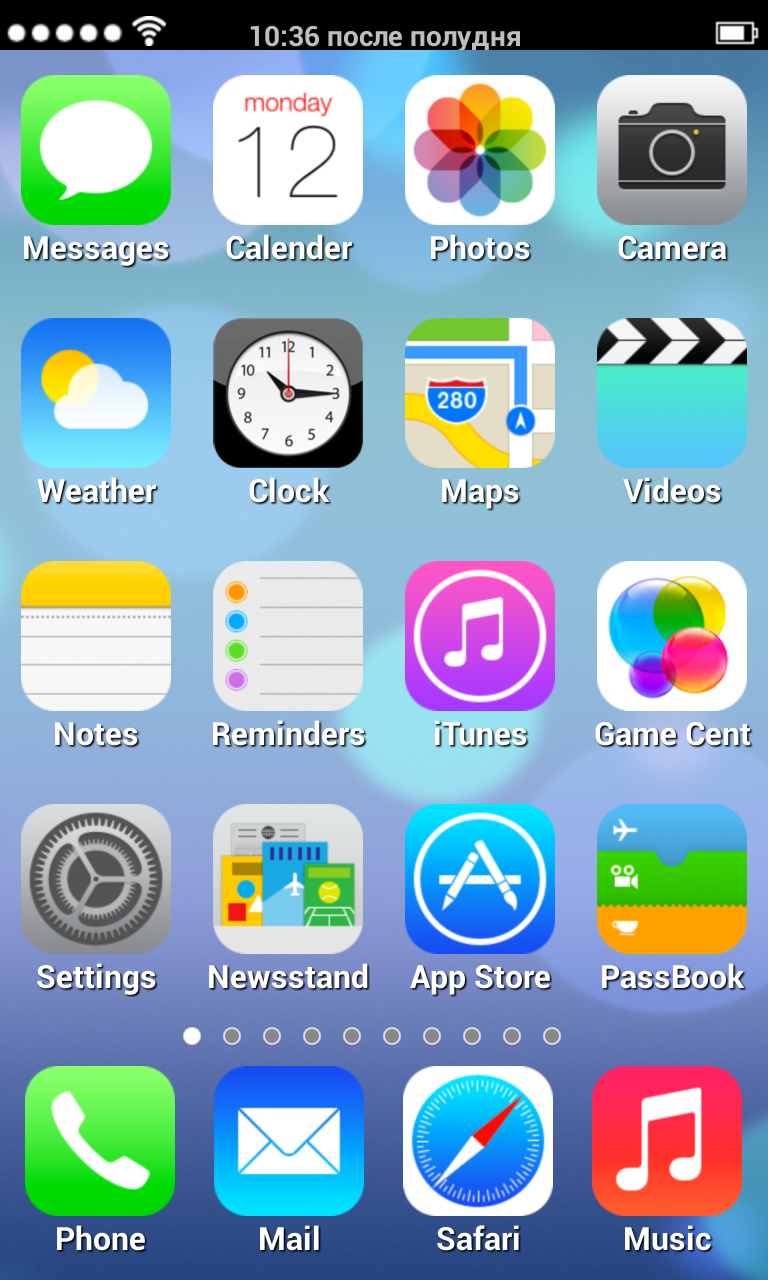The image size is (768, 1280).
Task: Open Music from the dock
Action: pyautogui.click(x=667, y=1141)
